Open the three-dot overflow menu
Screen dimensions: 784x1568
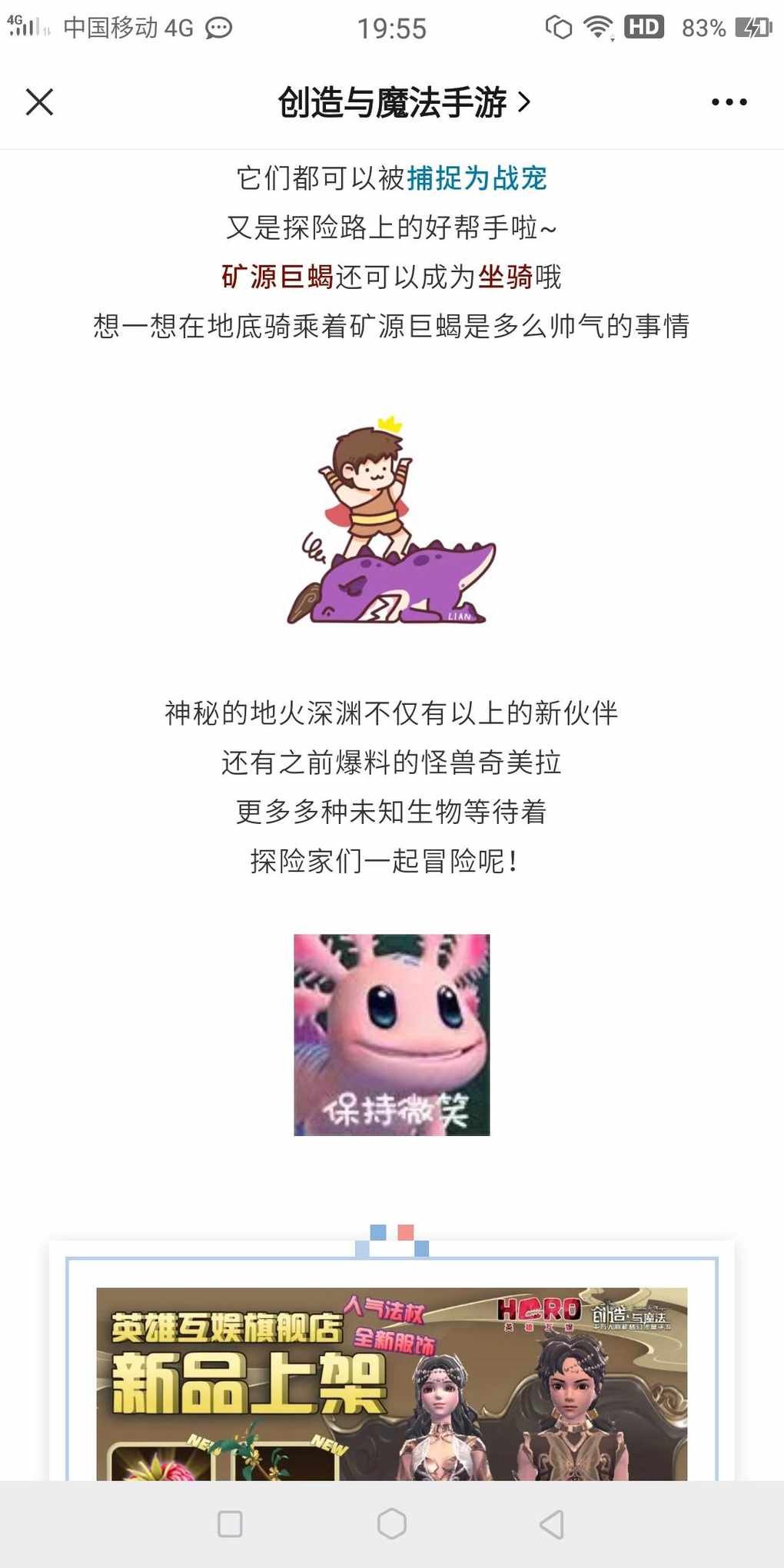(729, 101)
